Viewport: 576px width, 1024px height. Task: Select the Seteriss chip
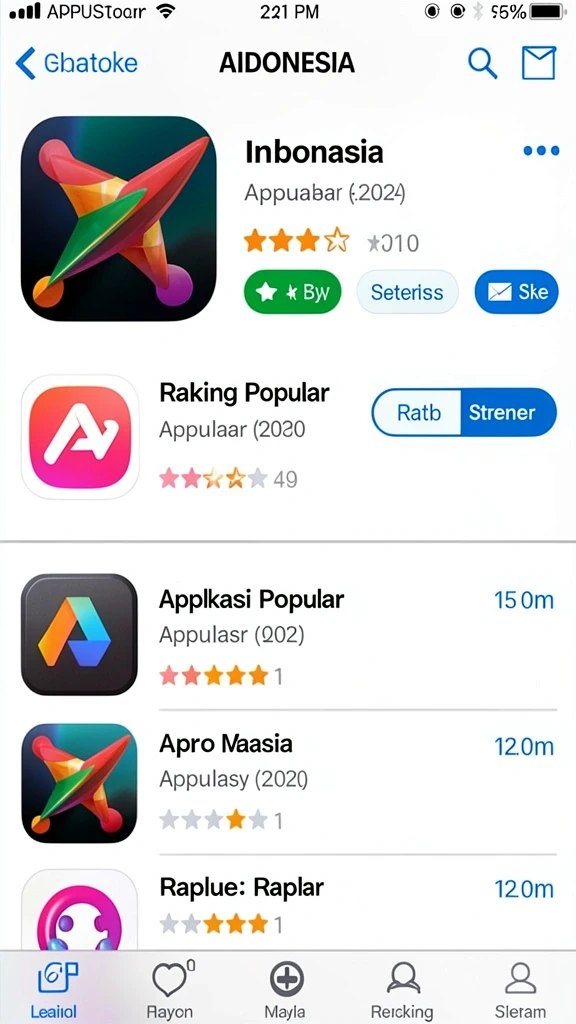point(407,292)
